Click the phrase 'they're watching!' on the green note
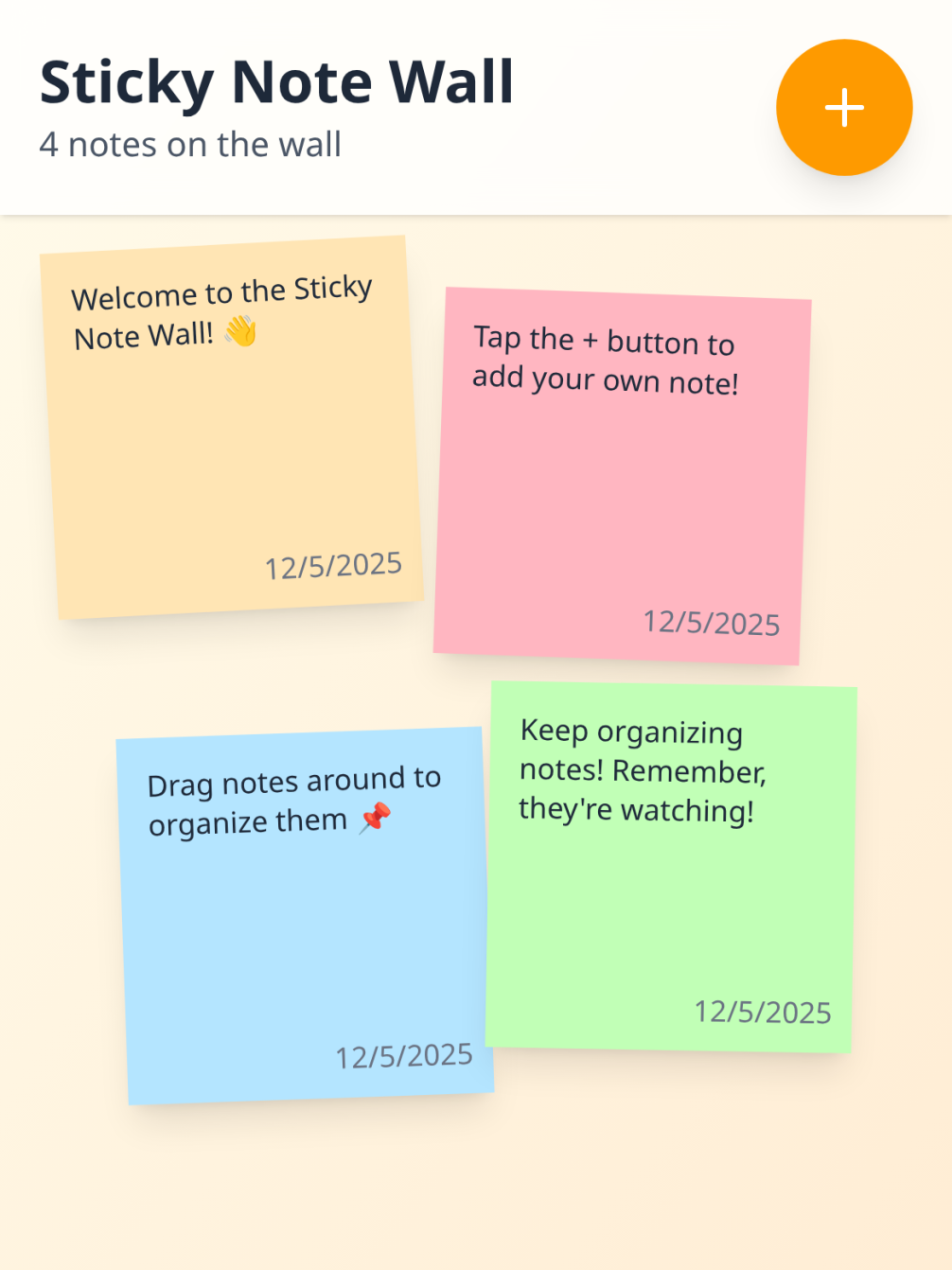The height and width of the screenshot is (1270, 952). (634, 810)
